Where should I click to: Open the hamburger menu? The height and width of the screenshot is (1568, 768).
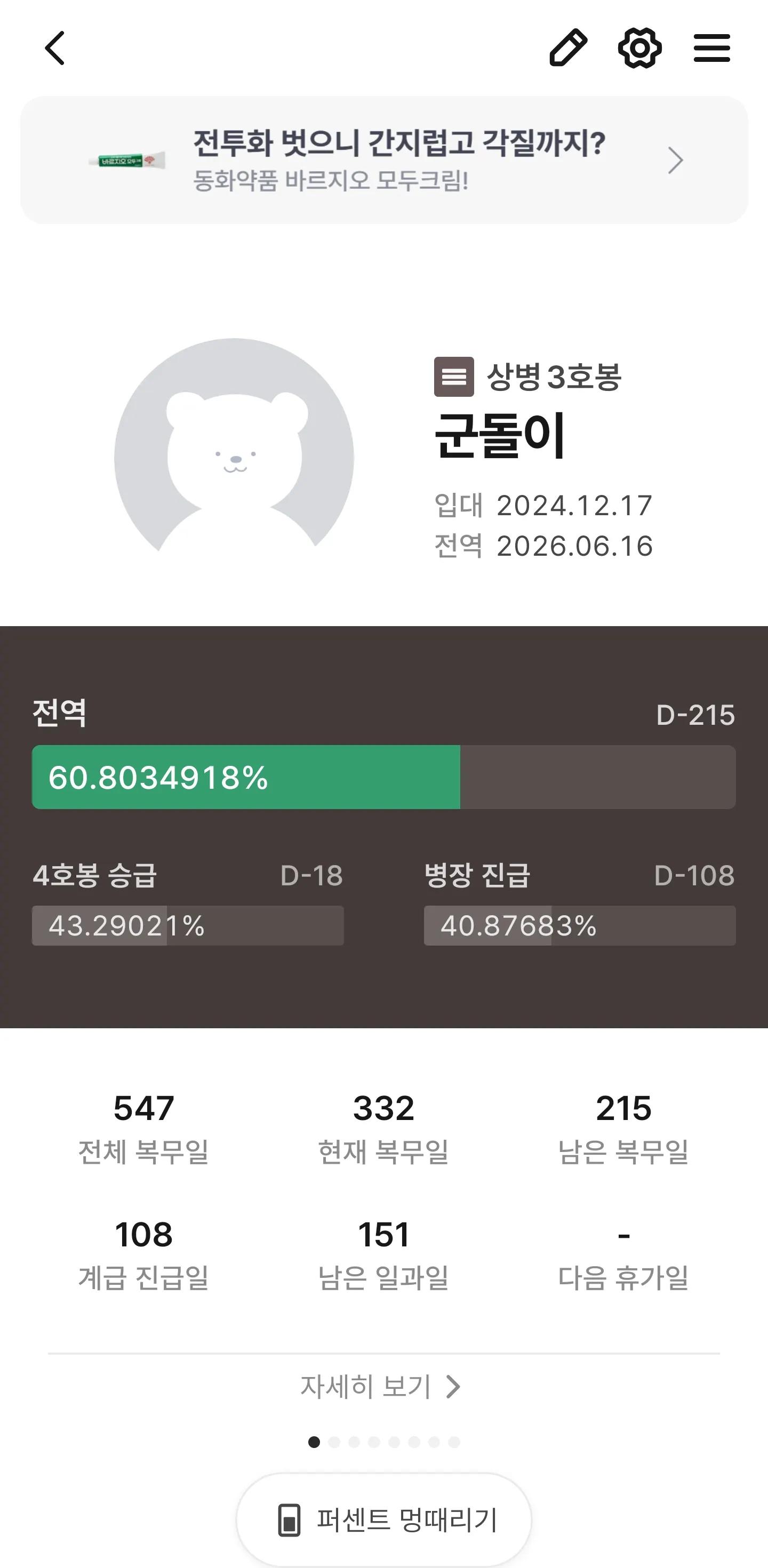coord(711,47)
